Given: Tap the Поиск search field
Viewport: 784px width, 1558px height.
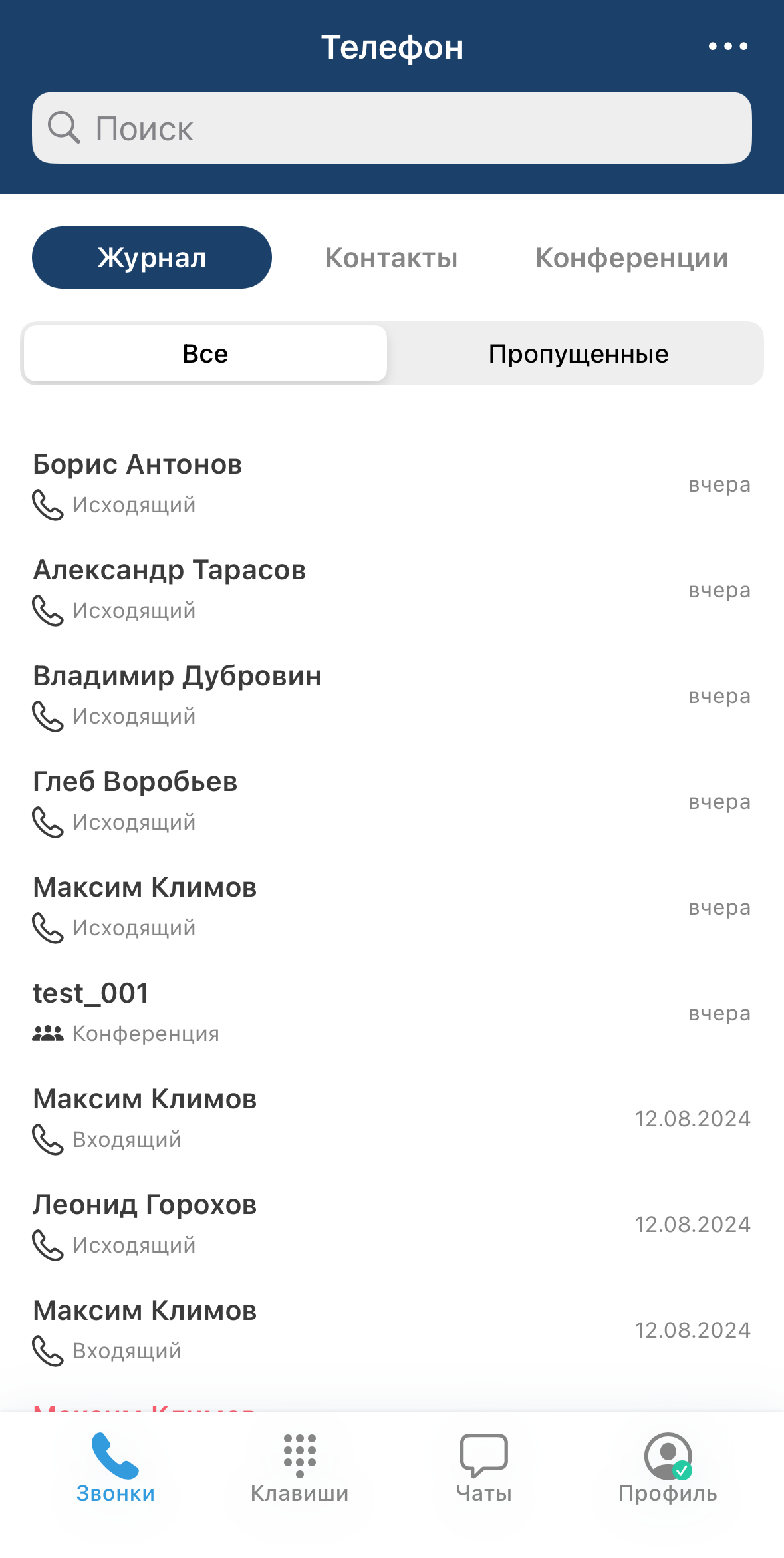Looking at the screenshot, I should pyautogui.click(x=392, y=128).
